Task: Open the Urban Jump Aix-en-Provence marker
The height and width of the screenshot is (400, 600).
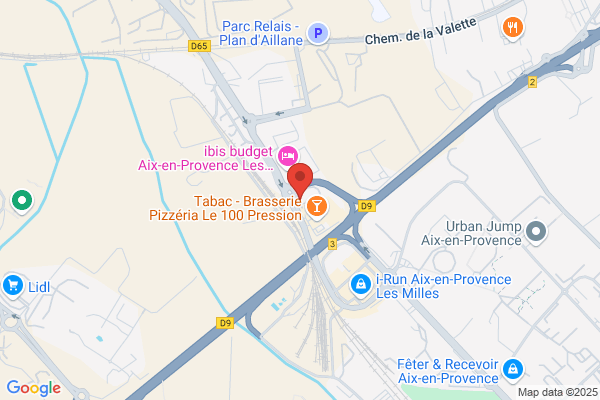Action: (x=536, y=232)
